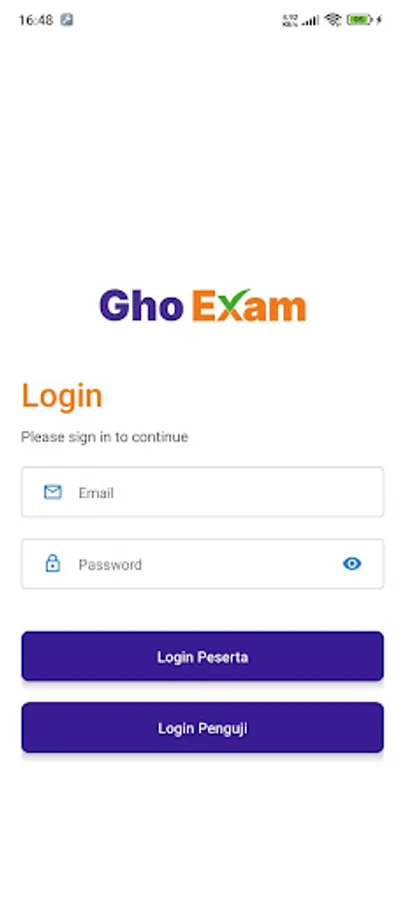Show password with the eye icon
Image resolution: width=404 pixels, height=900 pixels.
[x=352, y=564]
